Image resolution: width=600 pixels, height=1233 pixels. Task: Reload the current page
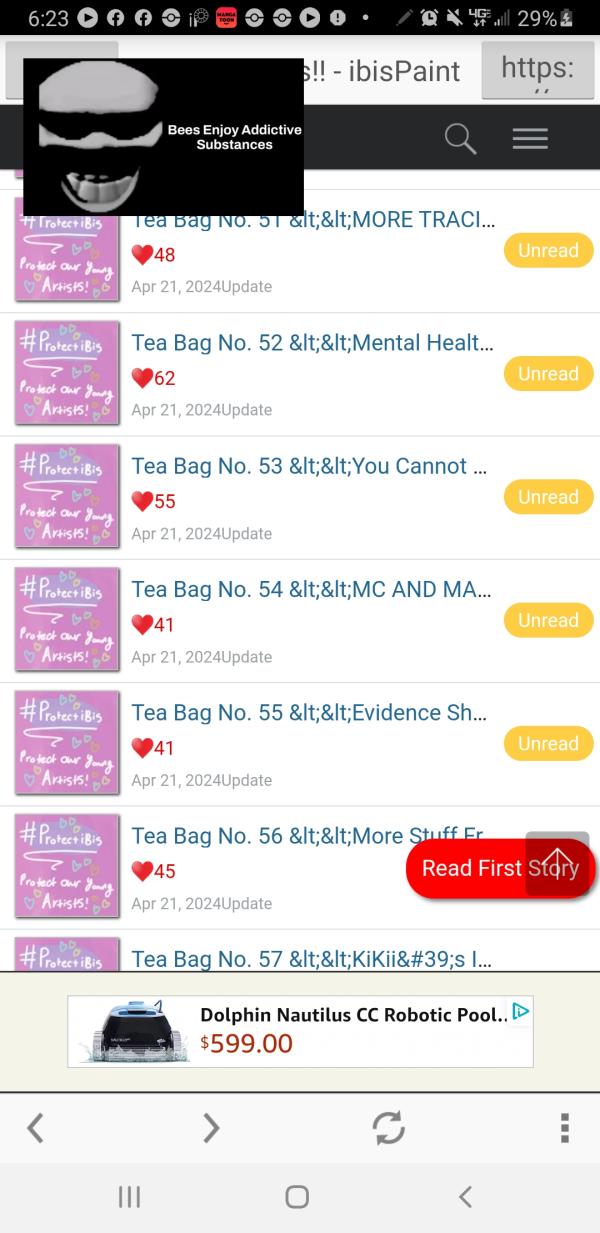click(388, 1128)
